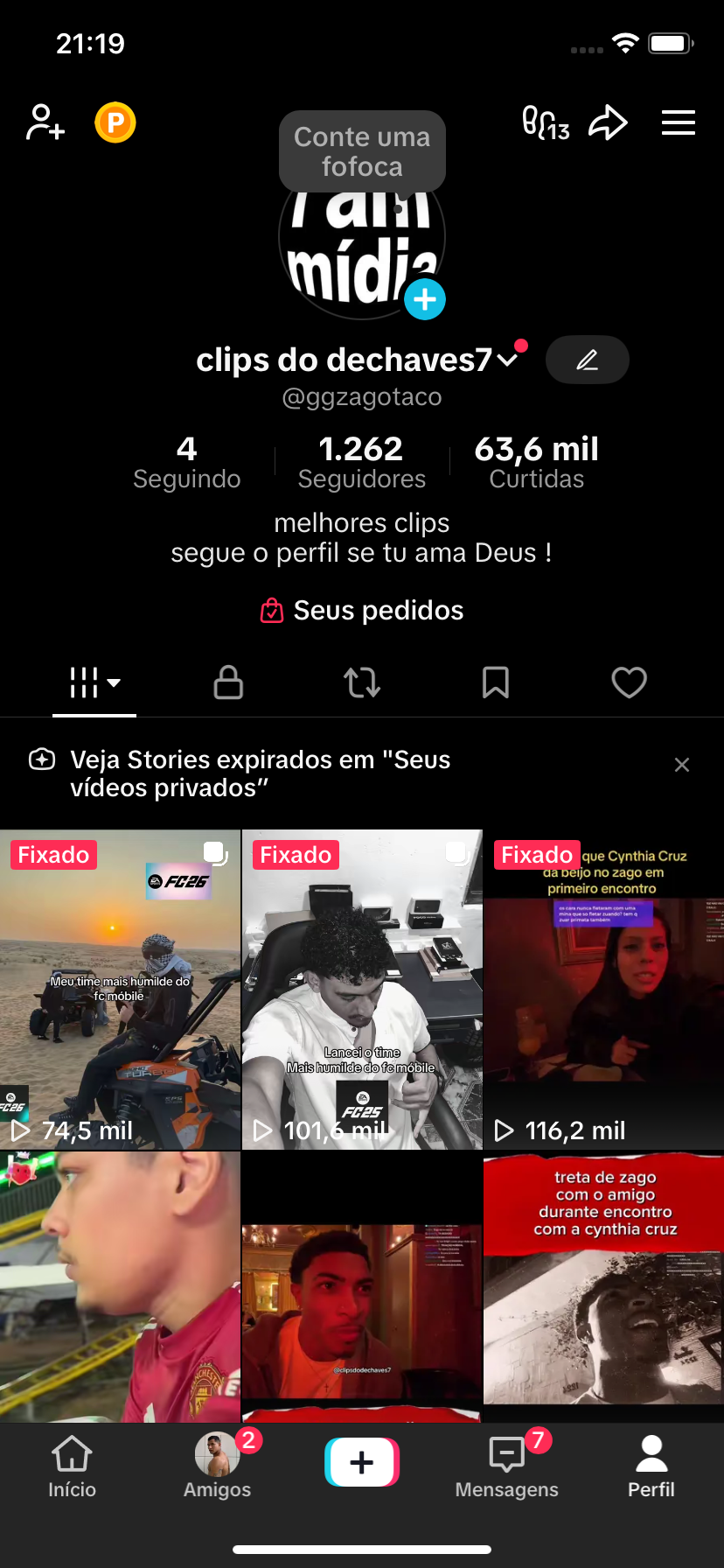
Task: Open Seus pedidos
Action: click(362, 610)
